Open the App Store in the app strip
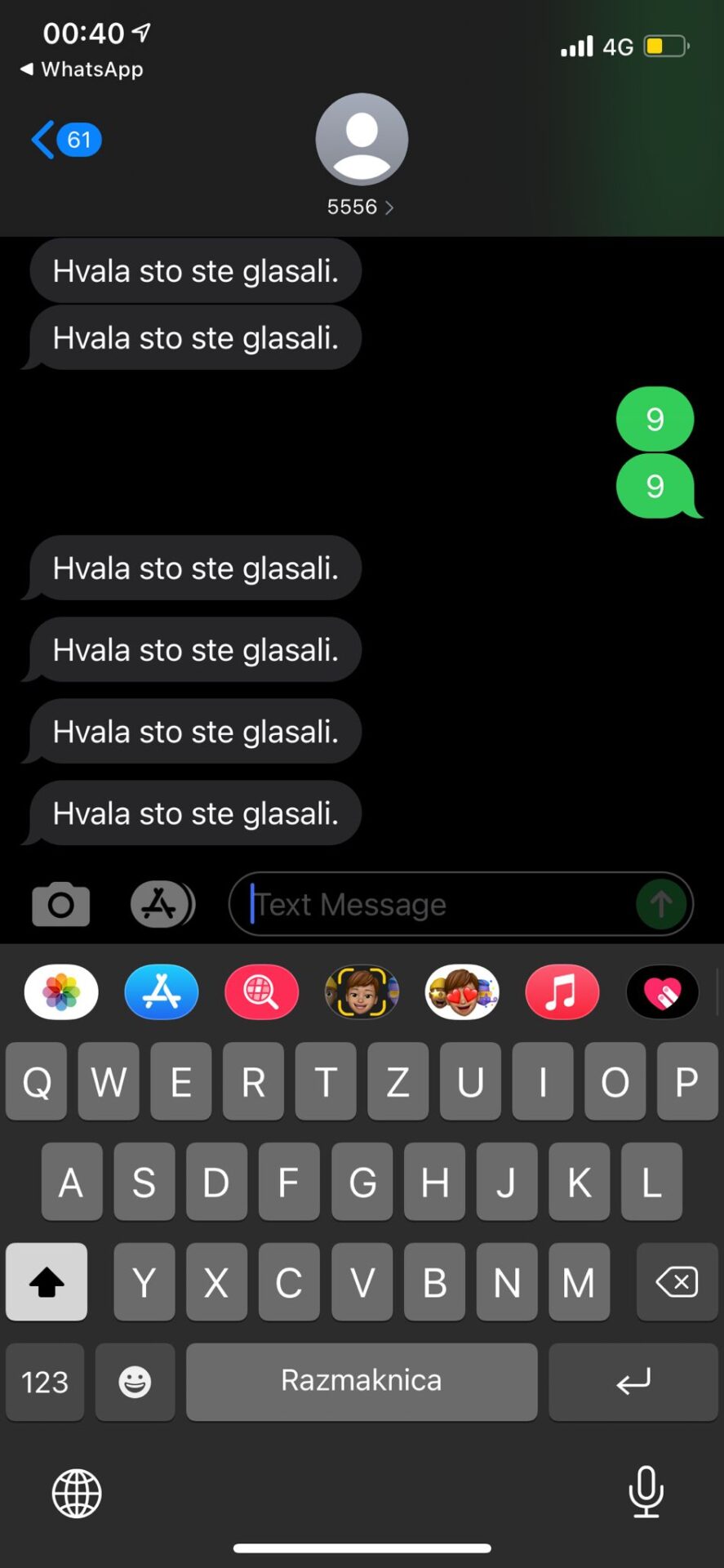Screen dimensions: 724x1568 162,992
